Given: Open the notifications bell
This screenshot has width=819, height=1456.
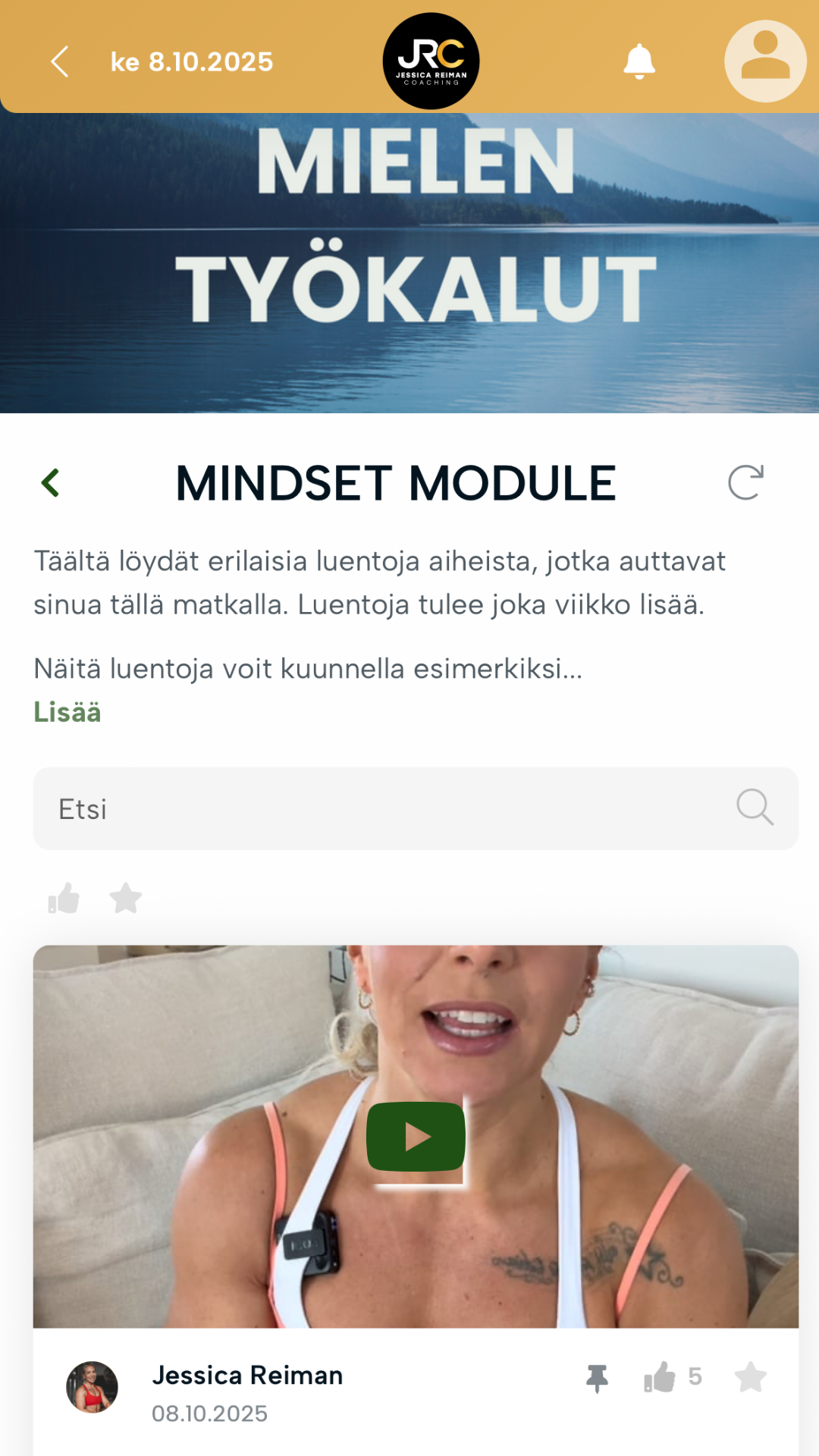Looking at the screenshot, I should point(639,61).
